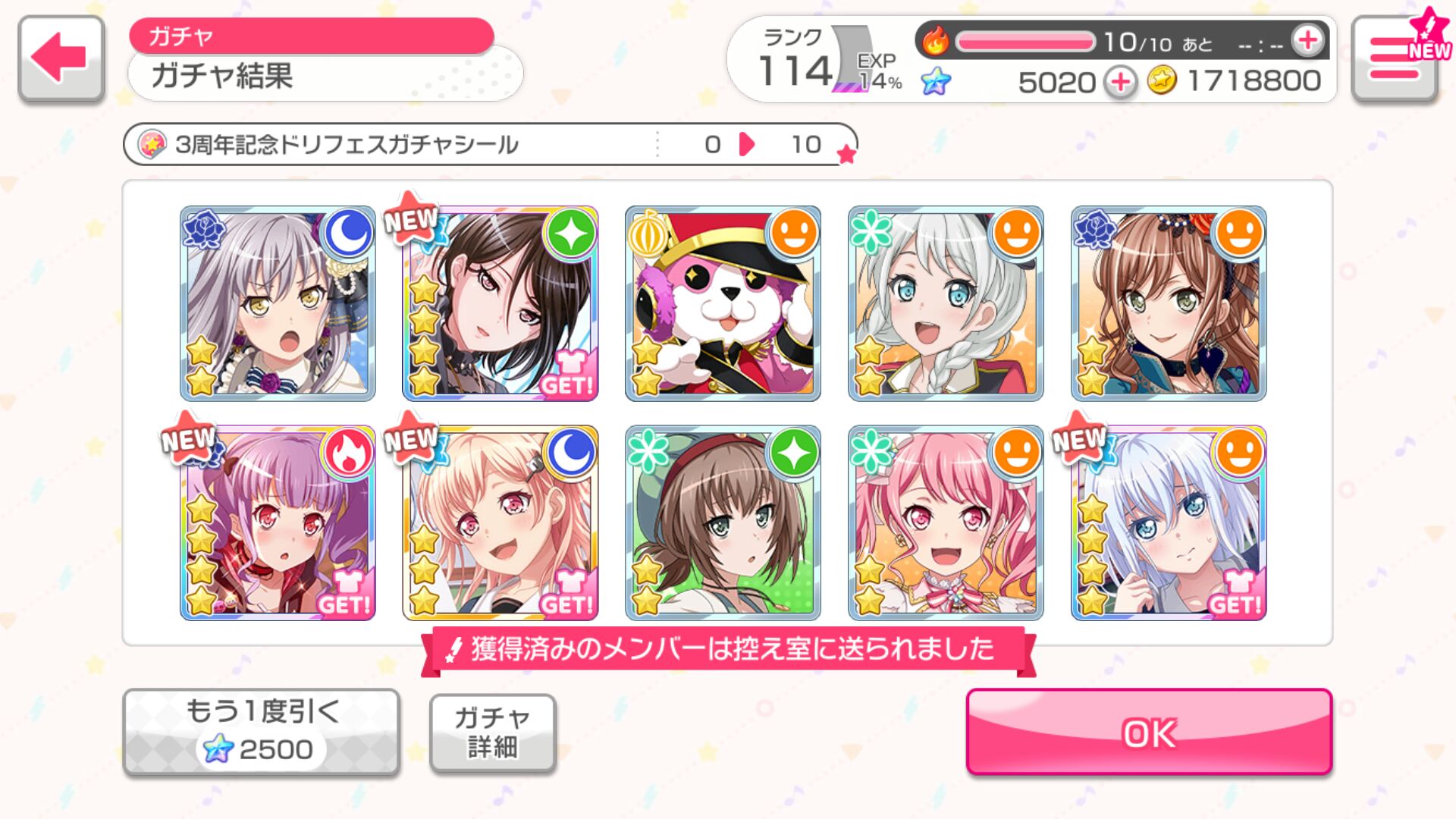Screen dimensions: 1456x819
Task: Open the pink twin-tail girl card
Action: pos(945,523)
